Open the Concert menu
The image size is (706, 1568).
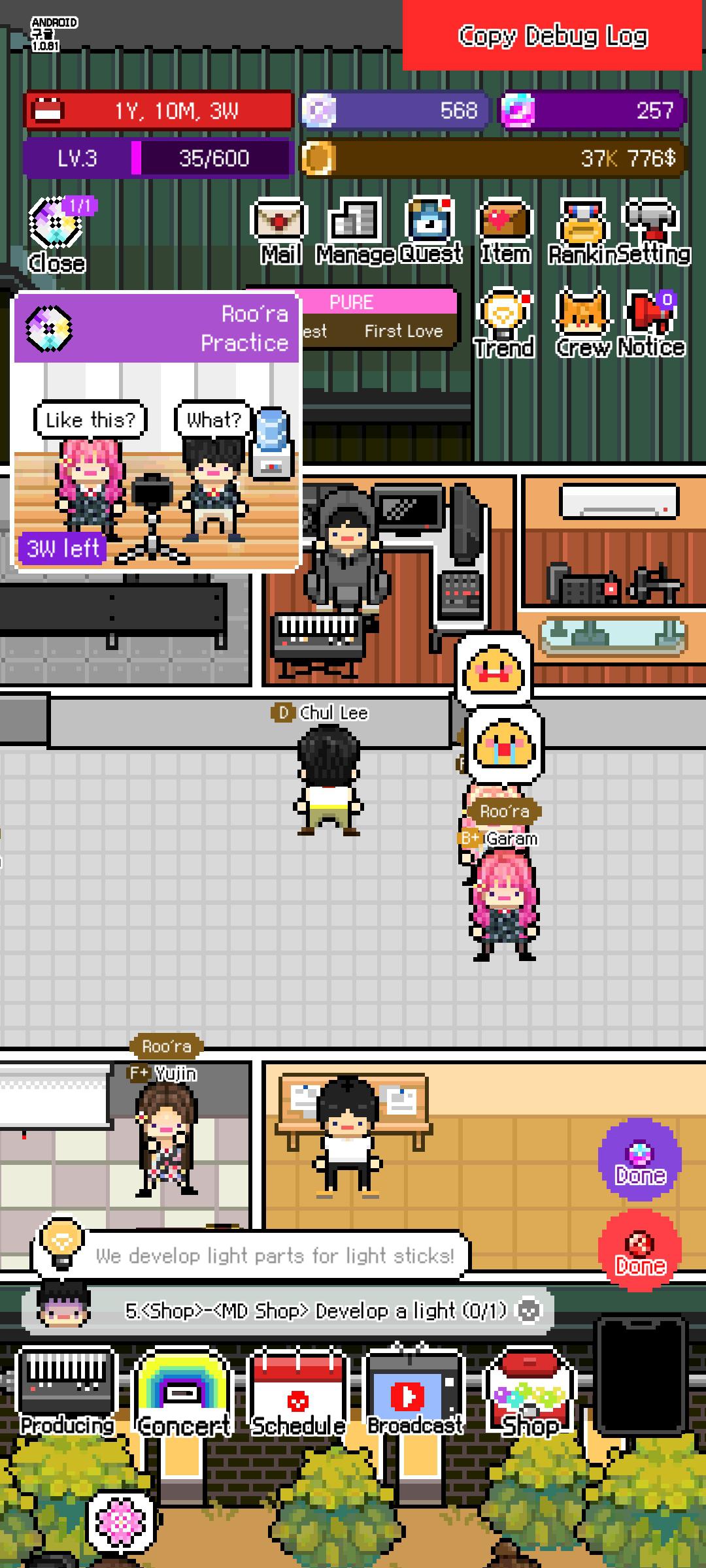184,1393
